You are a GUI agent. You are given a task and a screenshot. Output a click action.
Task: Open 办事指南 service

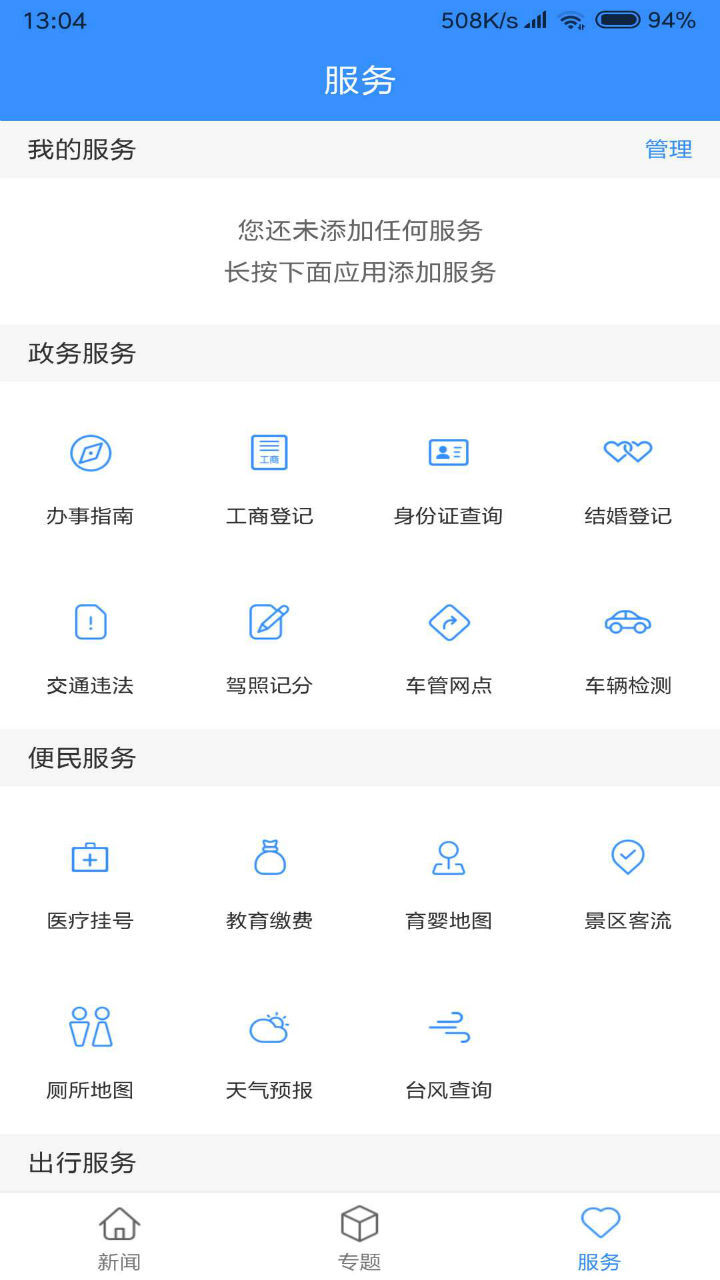click(x=90, y=478)
